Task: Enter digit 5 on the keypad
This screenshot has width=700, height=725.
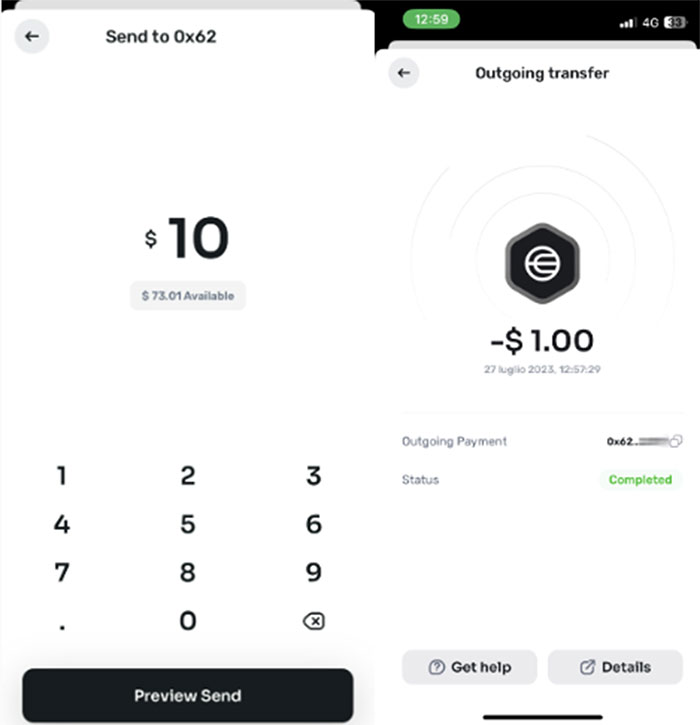Action: [x=188, y=524]
